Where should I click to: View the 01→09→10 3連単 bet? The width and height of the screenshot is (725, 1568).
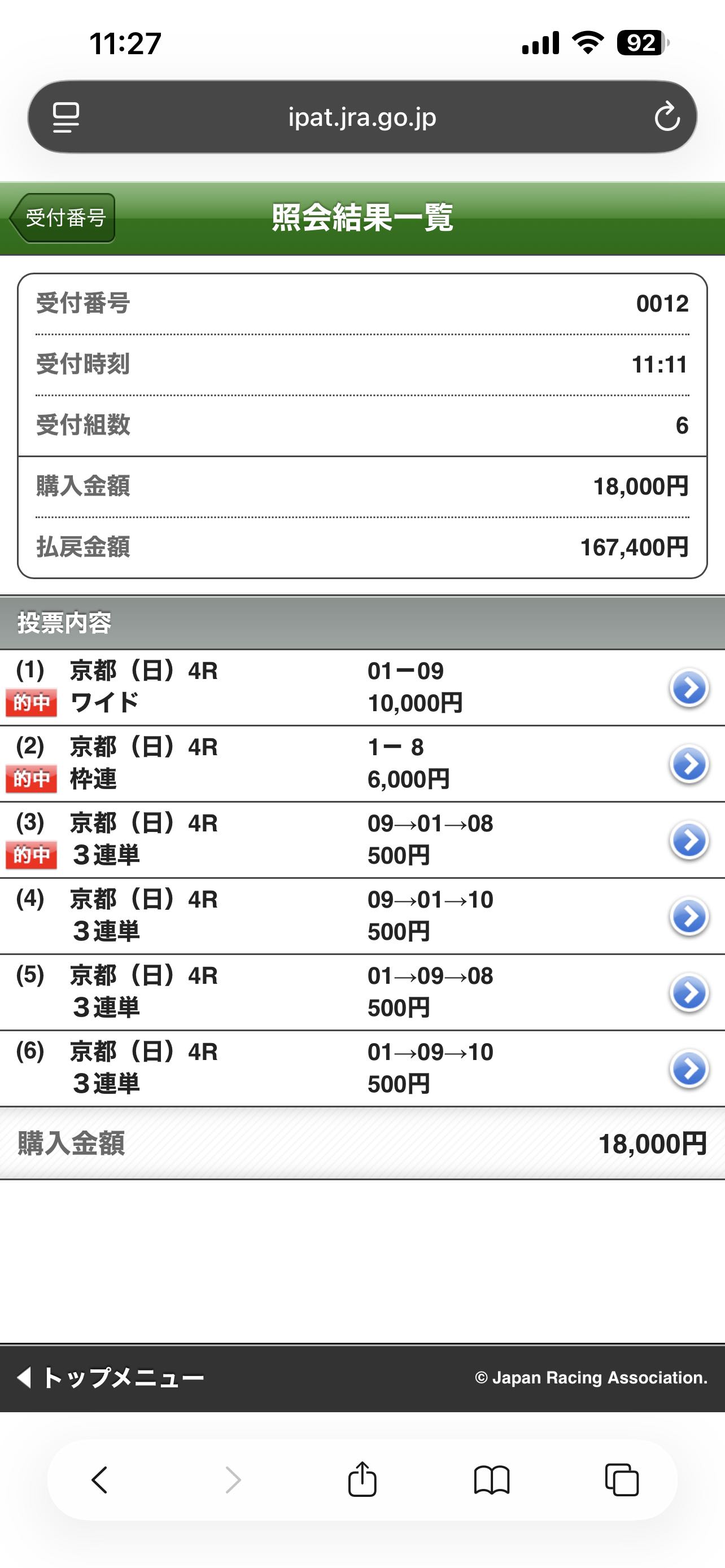[688, 1069]
